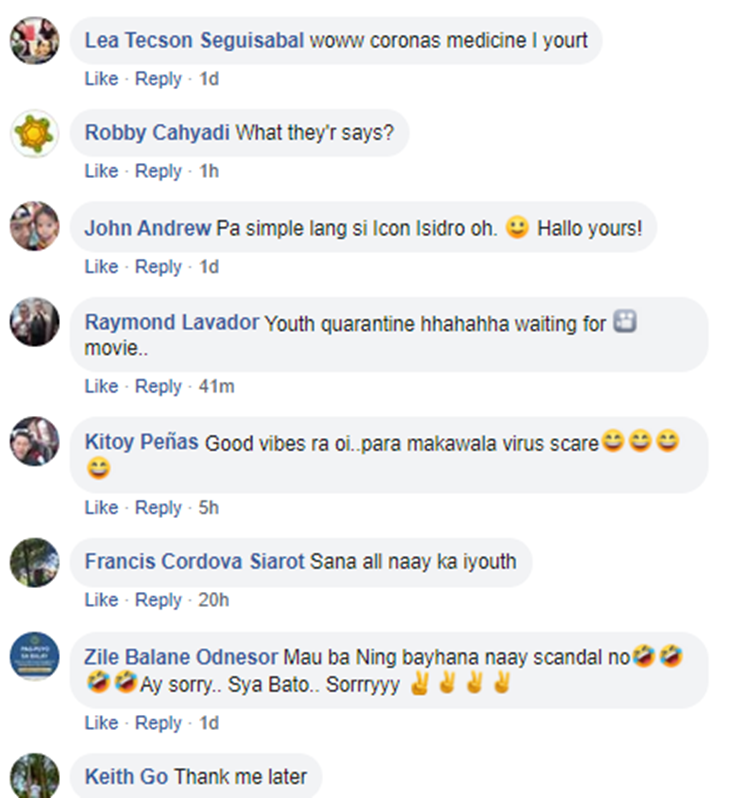Reply to Zile Balane Odnesor's comment

click(x=158, y=722)
